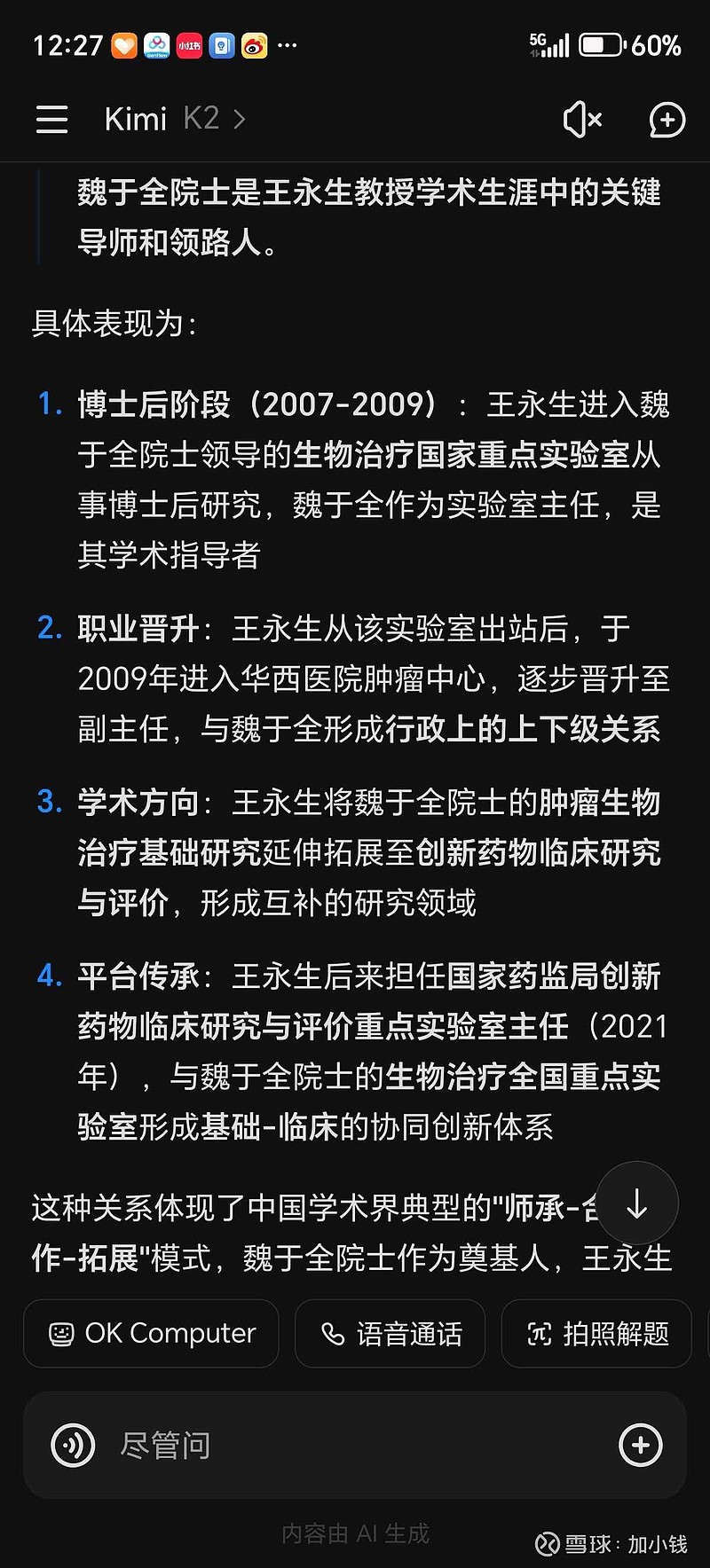Tap the voice input icon in the message bar
The height and width of the screenshot is (1568, 710).
72,1445
